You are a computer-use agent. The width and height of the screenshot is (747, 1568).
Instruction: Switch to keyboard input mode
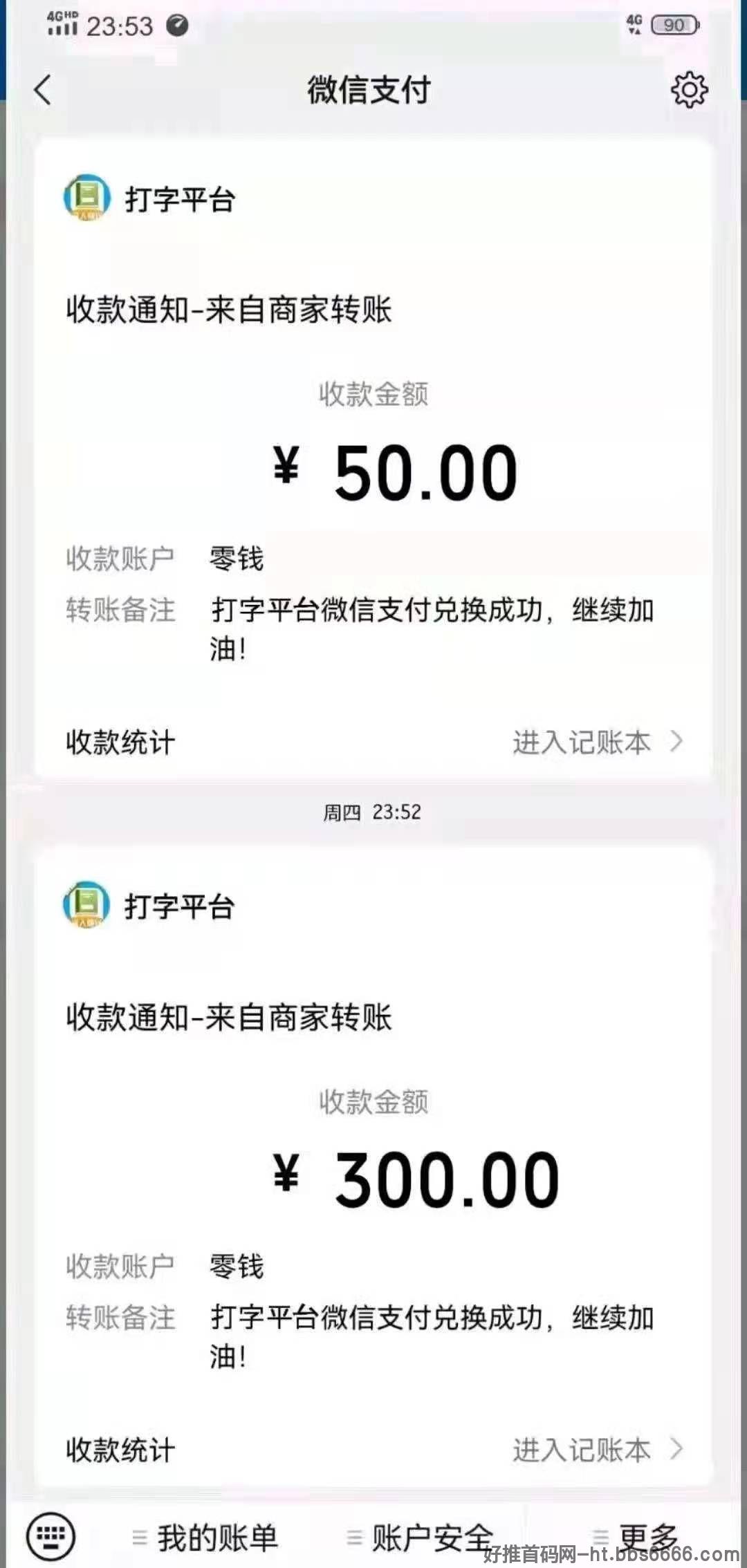50,1537
